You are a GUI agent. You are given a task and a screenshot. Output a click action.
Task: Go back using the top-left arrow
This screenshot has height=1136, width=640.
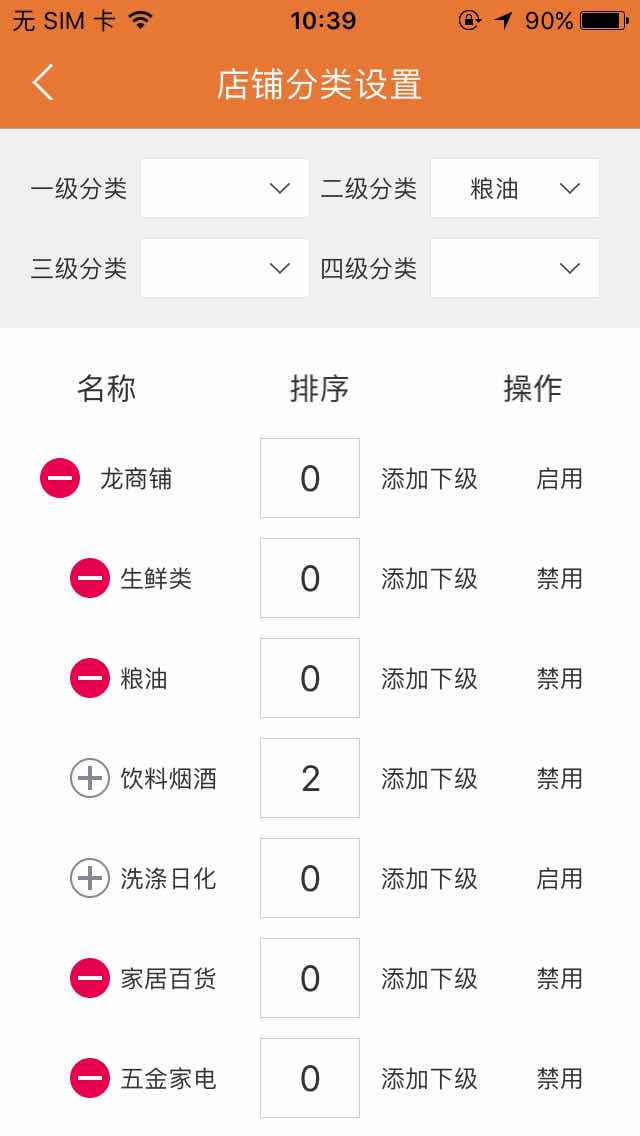[43, 82]
